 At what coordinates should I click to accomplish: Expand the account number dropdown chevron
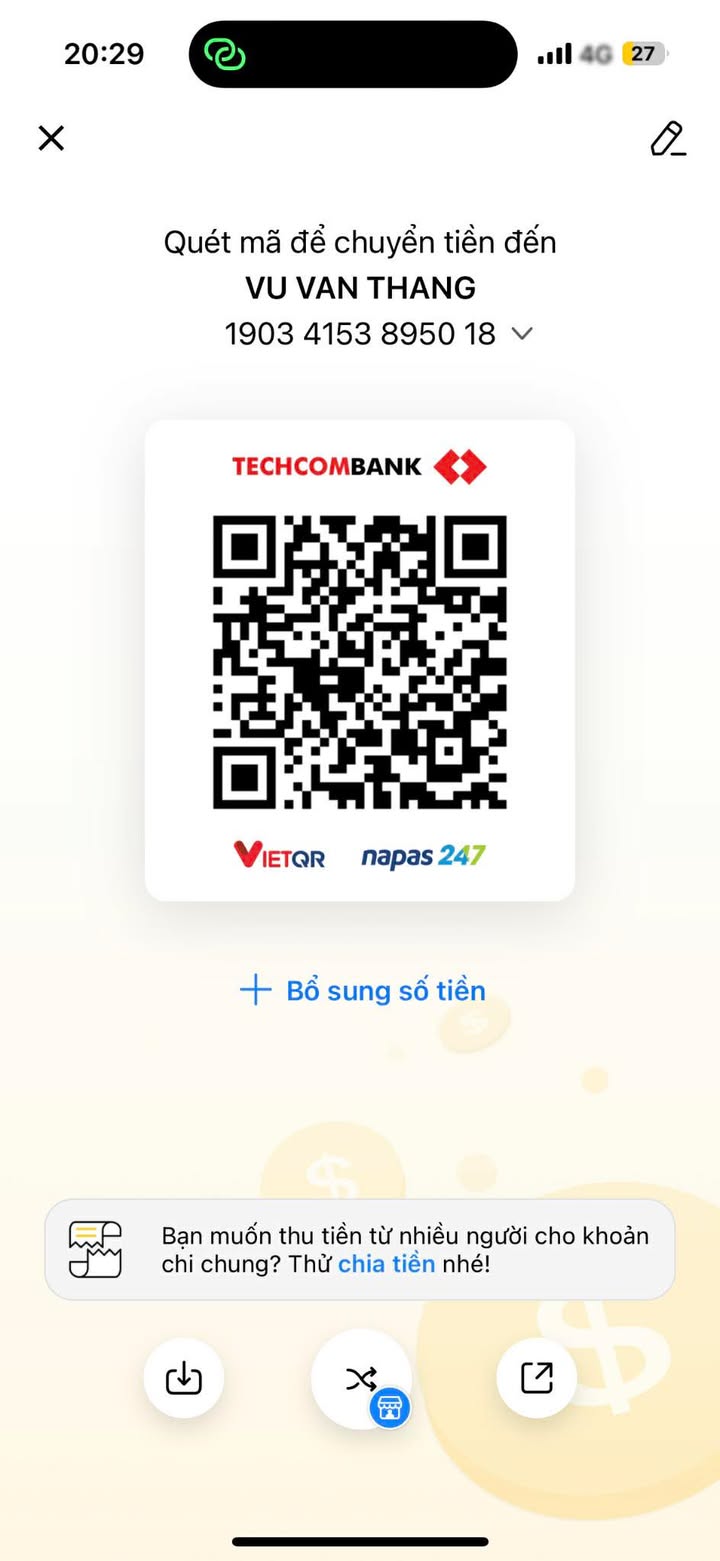[522, 334]
